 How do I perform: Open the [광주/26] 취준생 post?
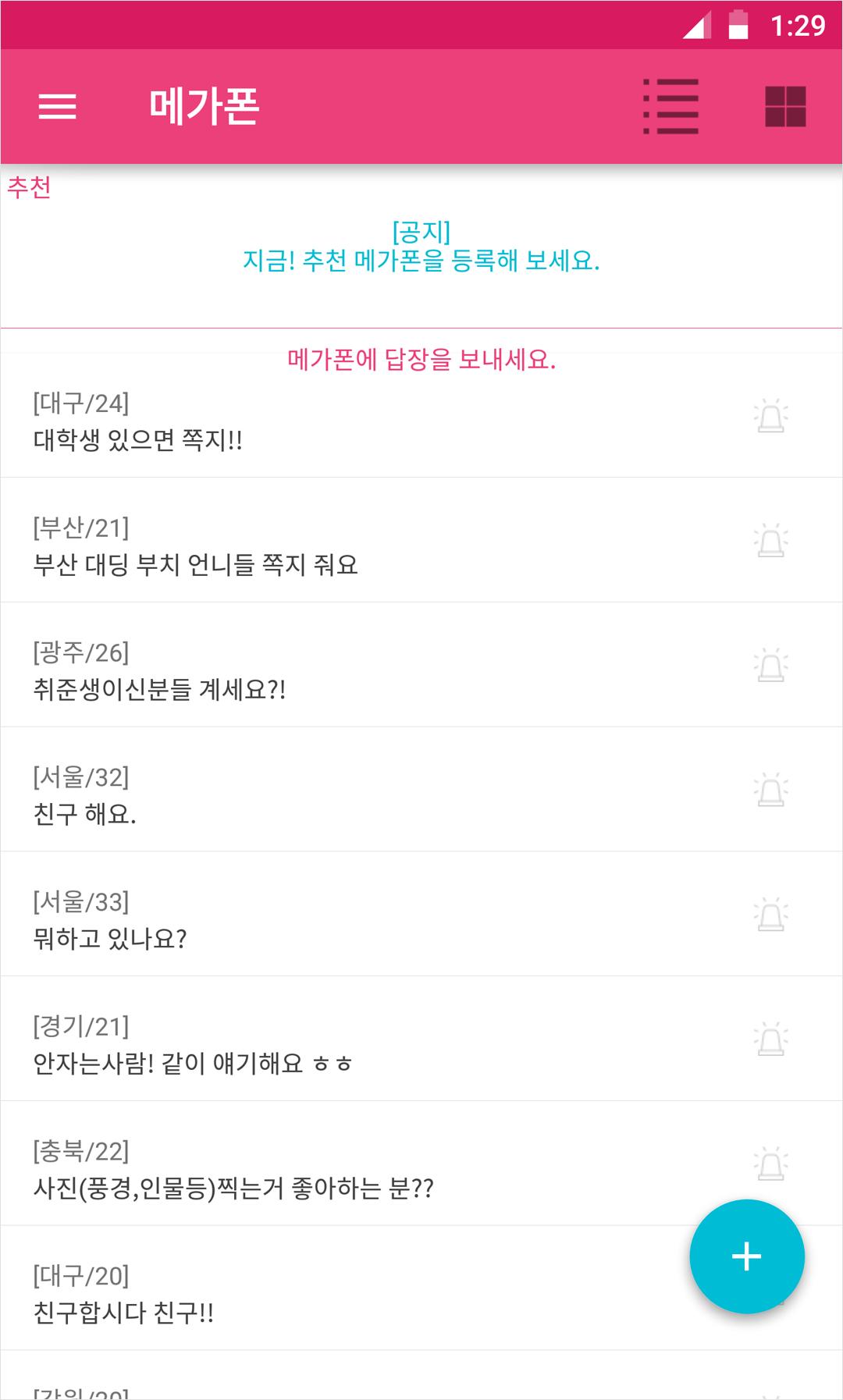[421, 665]
